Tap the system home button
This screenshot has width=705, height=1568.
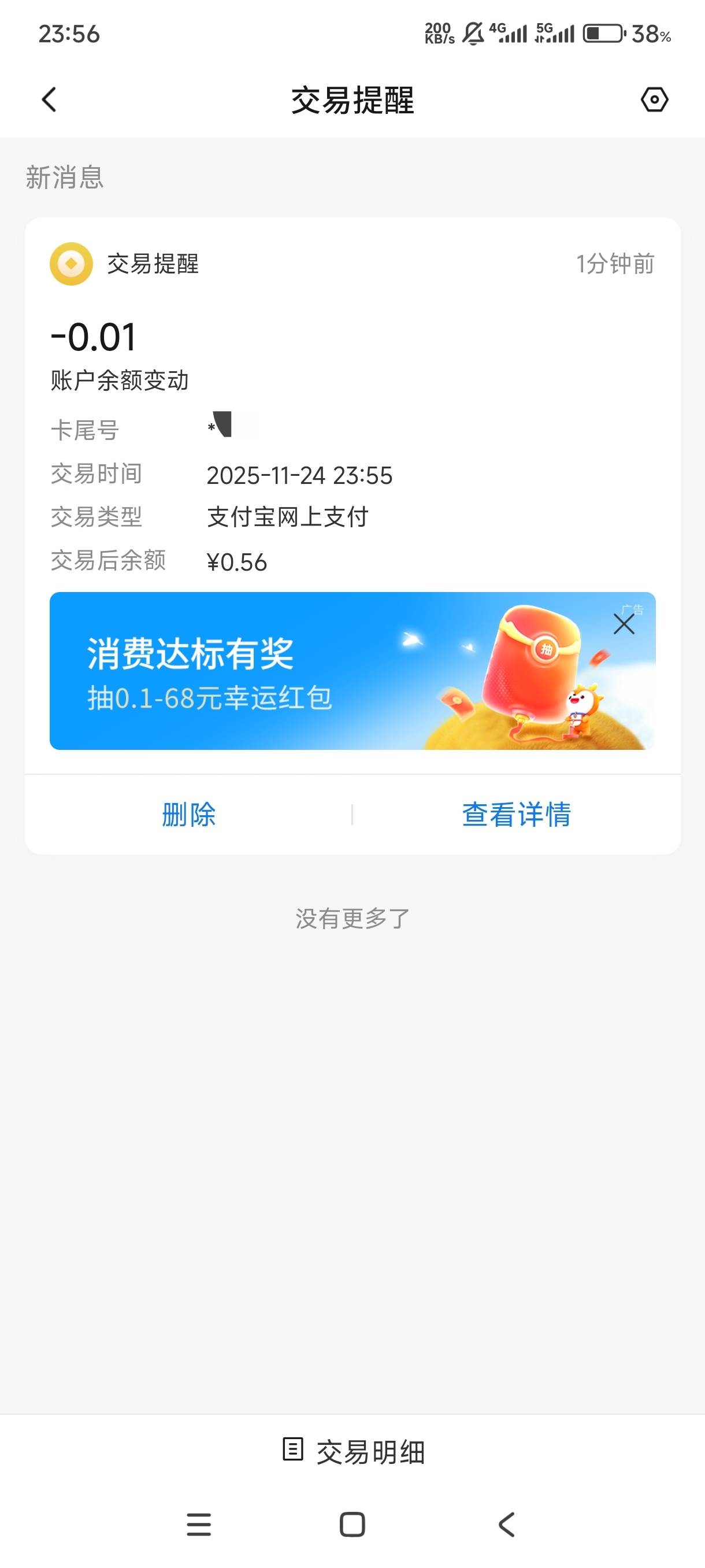point(352,1525)
